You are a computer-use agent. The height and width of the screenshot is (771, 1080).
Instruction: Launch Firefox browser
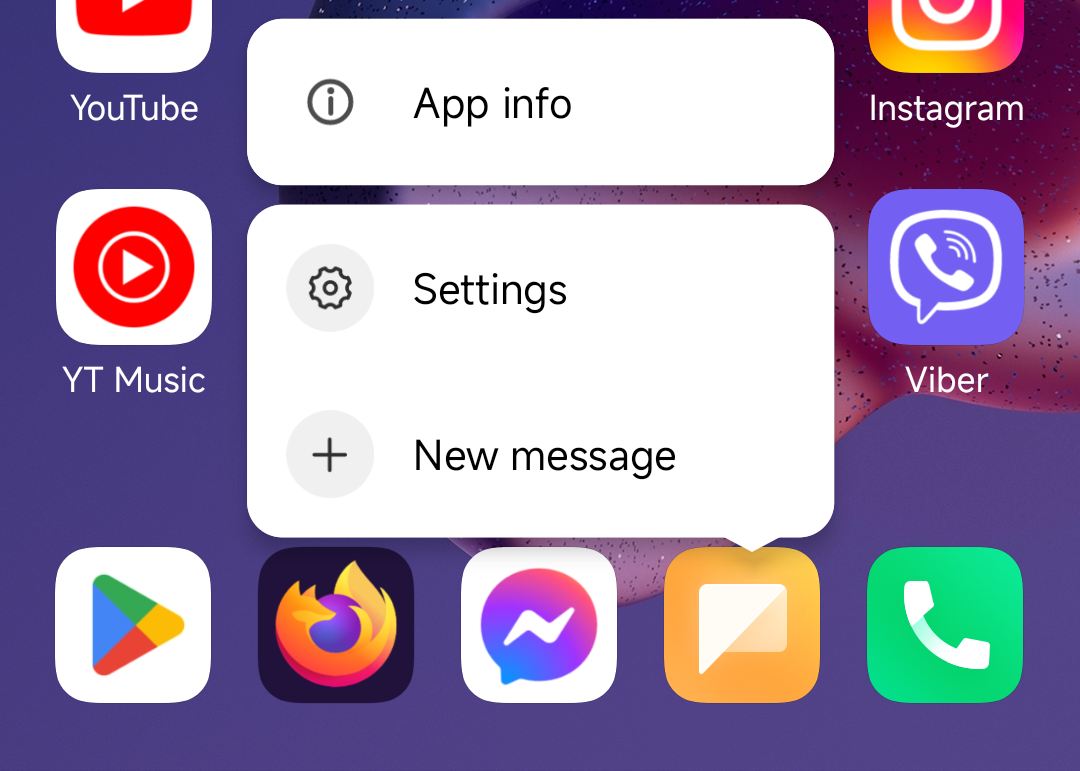[x=336, y=625]
